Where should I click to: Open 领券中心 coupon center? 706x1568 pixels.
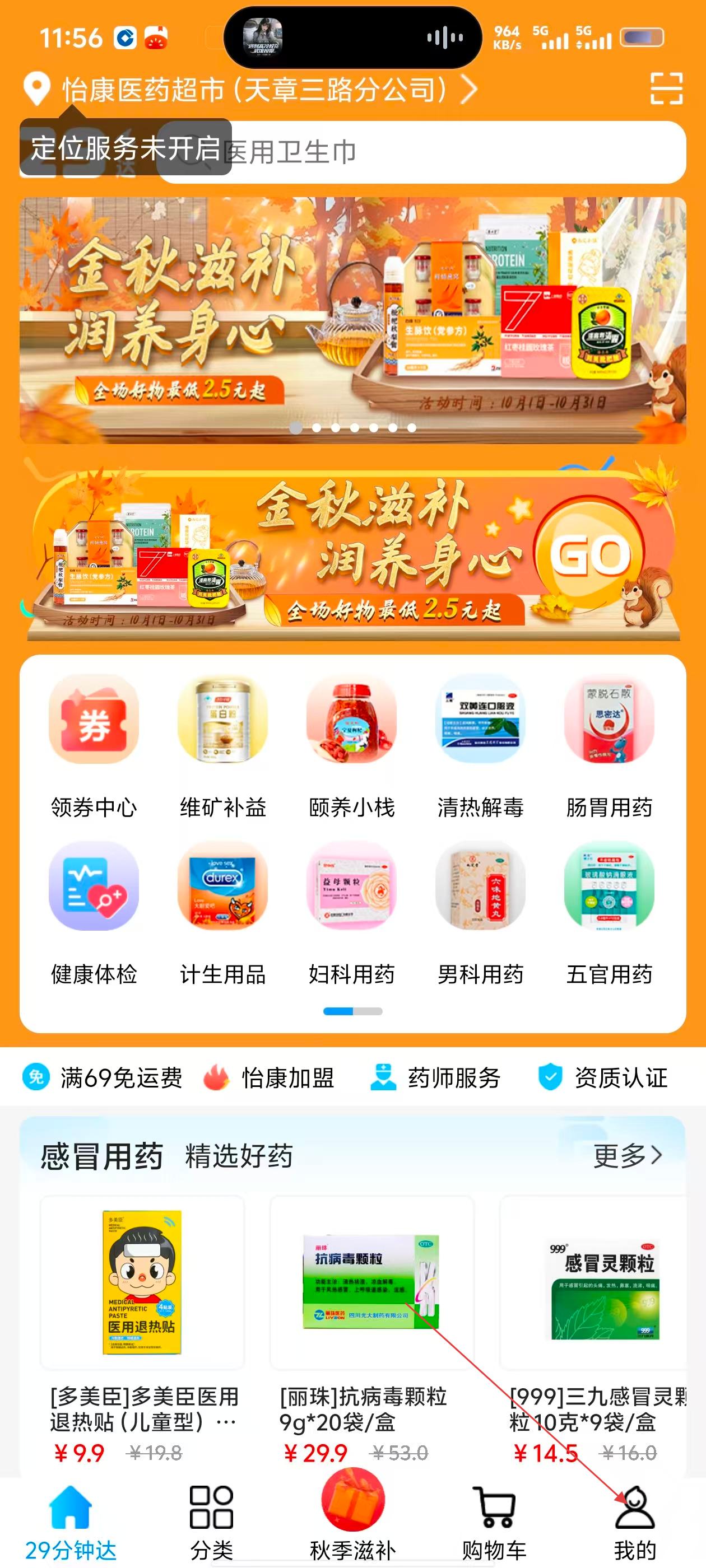tap(94, 747)
